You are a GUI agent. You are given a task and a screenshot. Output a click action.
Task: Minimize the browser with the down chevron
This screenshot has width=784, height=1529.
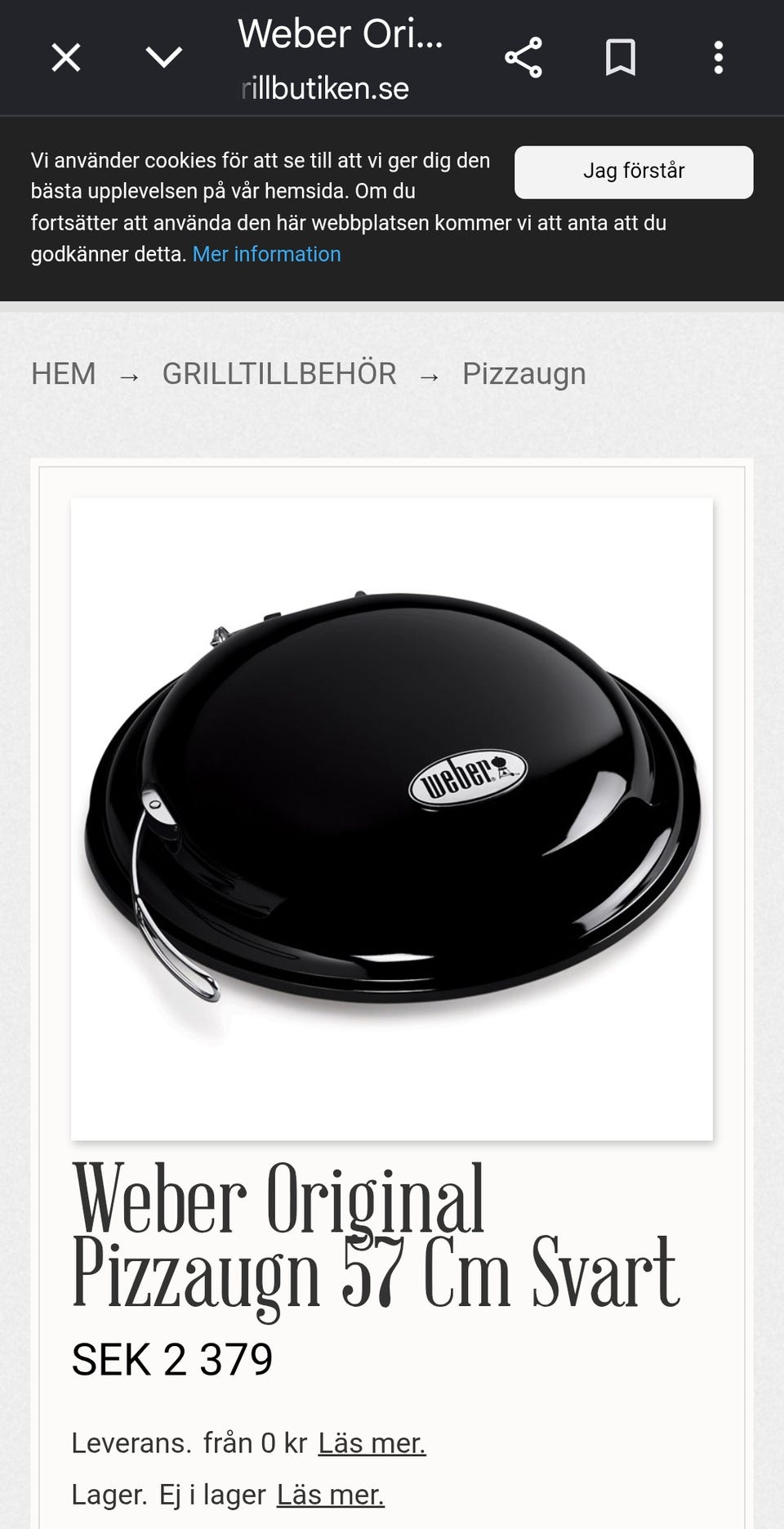pos(163,57)
